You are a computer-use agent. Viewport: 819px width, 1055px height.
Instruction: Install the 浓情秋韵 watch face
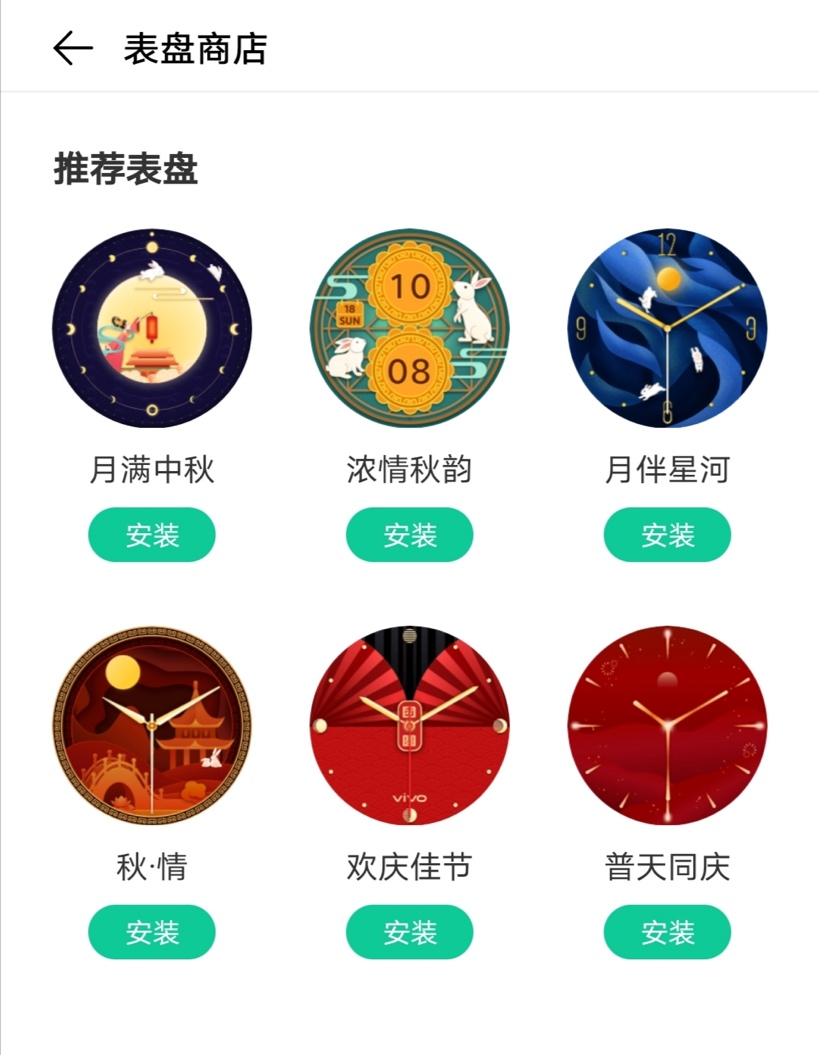(409, 535)
